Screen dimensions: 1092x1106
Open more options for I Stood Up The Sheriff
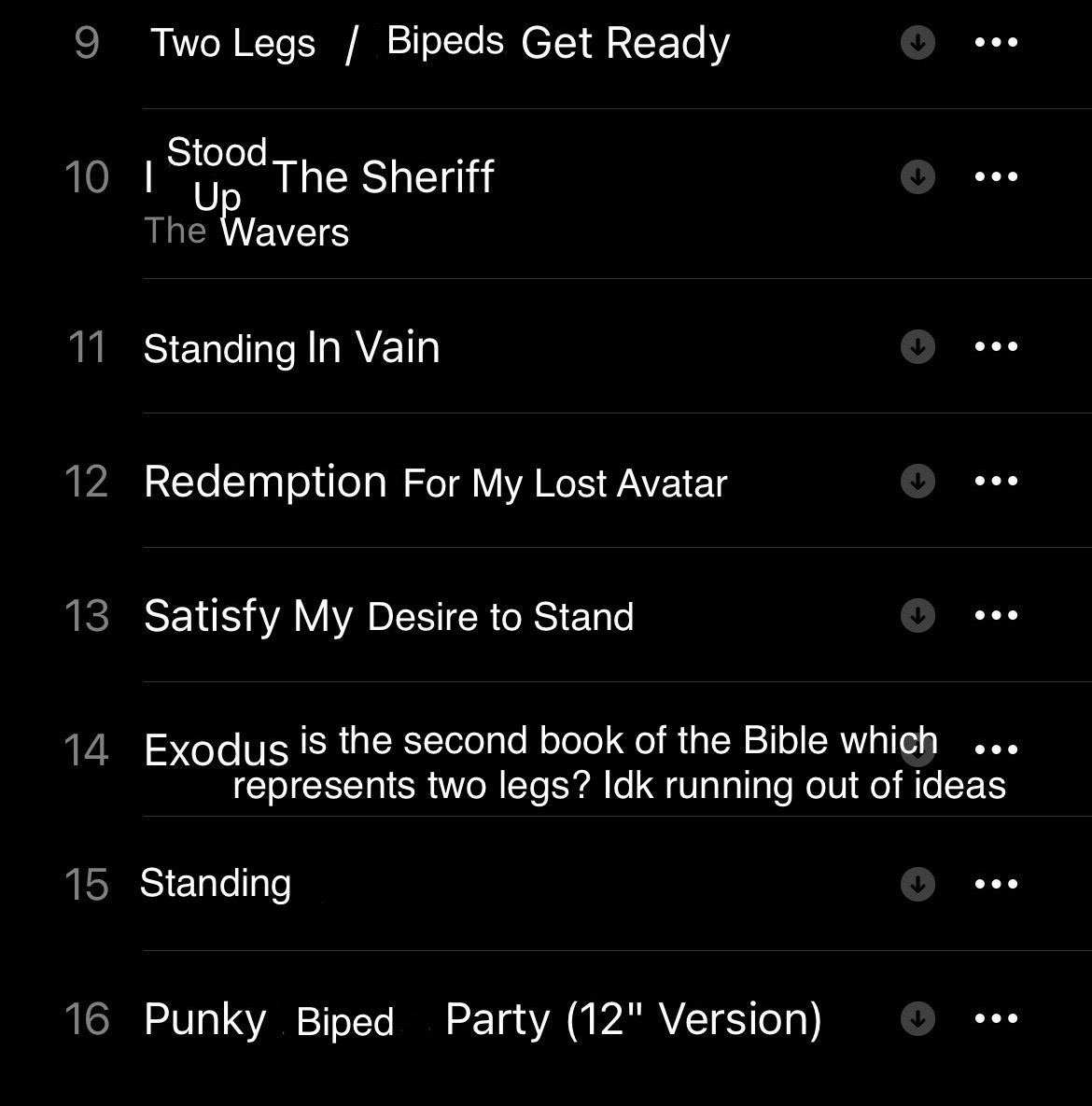(x=995, y=176)
